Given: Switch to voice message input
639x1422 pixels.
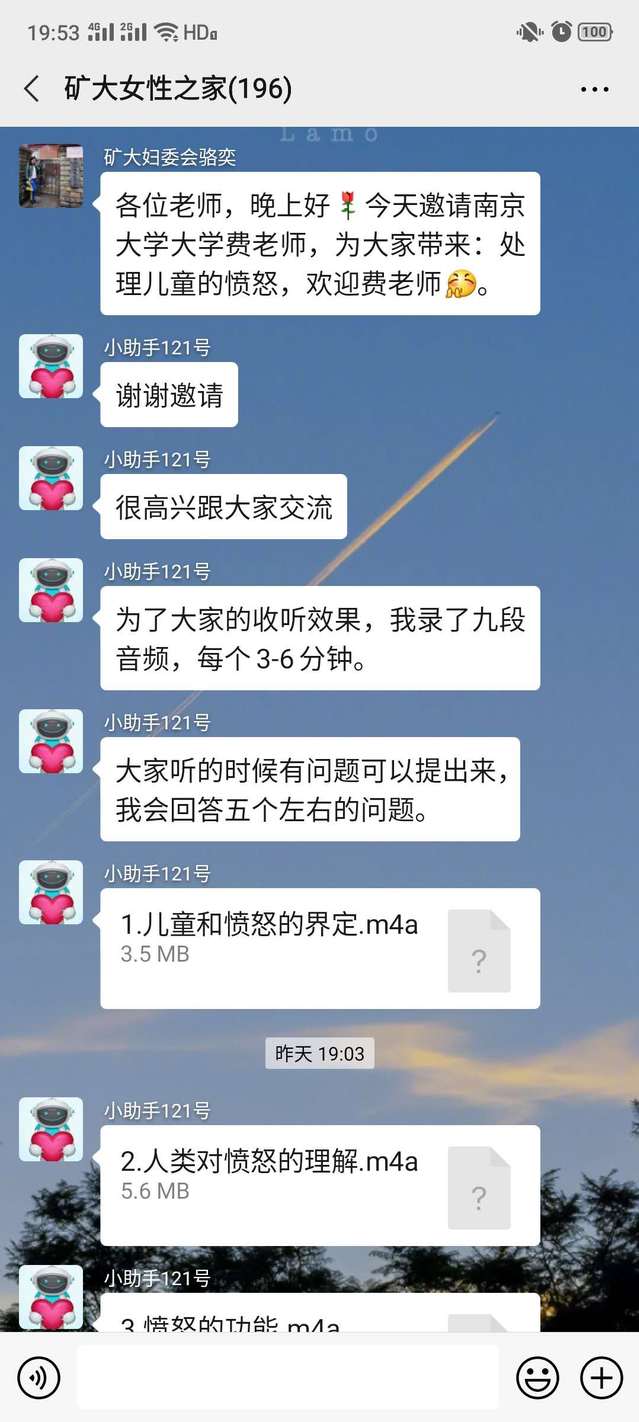Looking at the screenshot, I should pyautogui.click(x=39, y=1378).
